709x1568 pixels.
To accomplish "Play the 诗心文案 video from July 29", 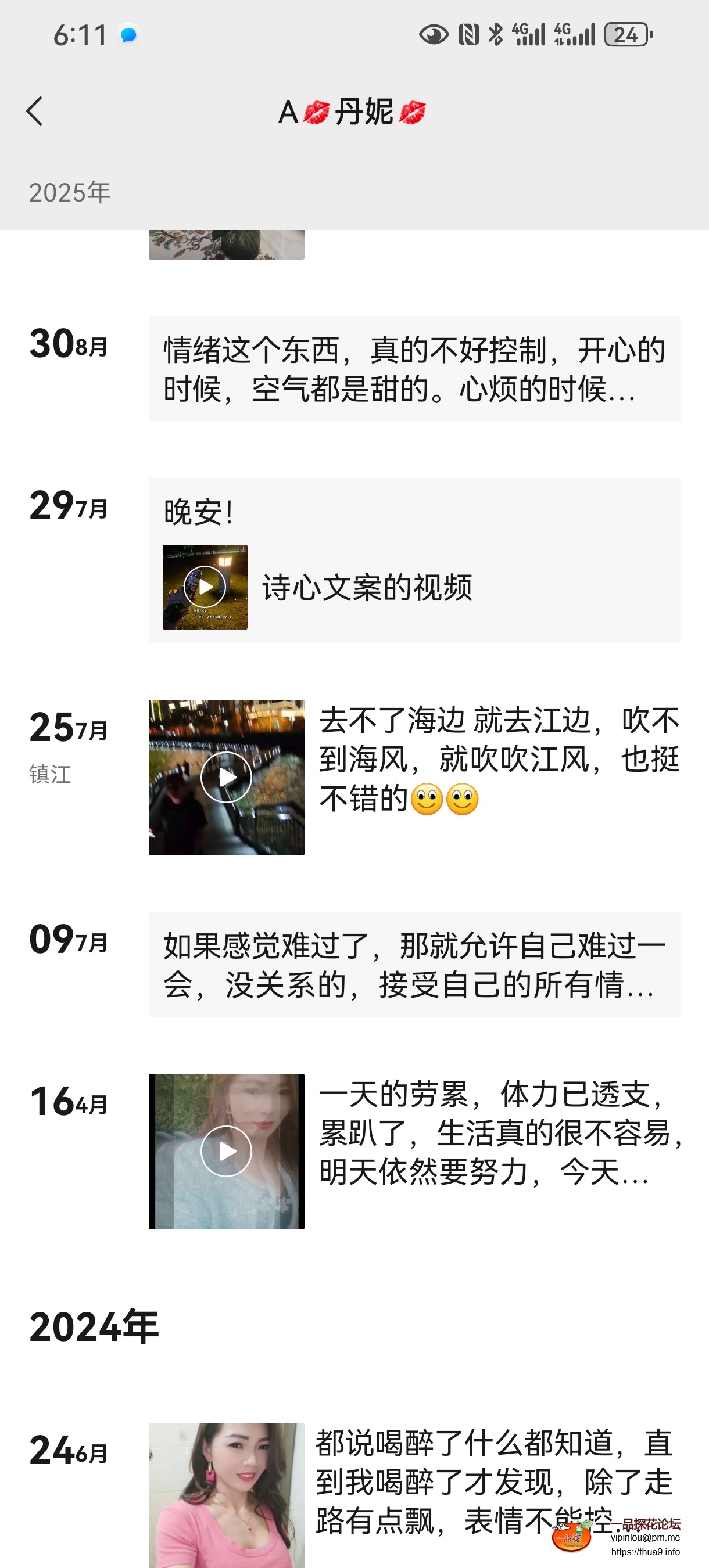I will click(x=206, y=586).
